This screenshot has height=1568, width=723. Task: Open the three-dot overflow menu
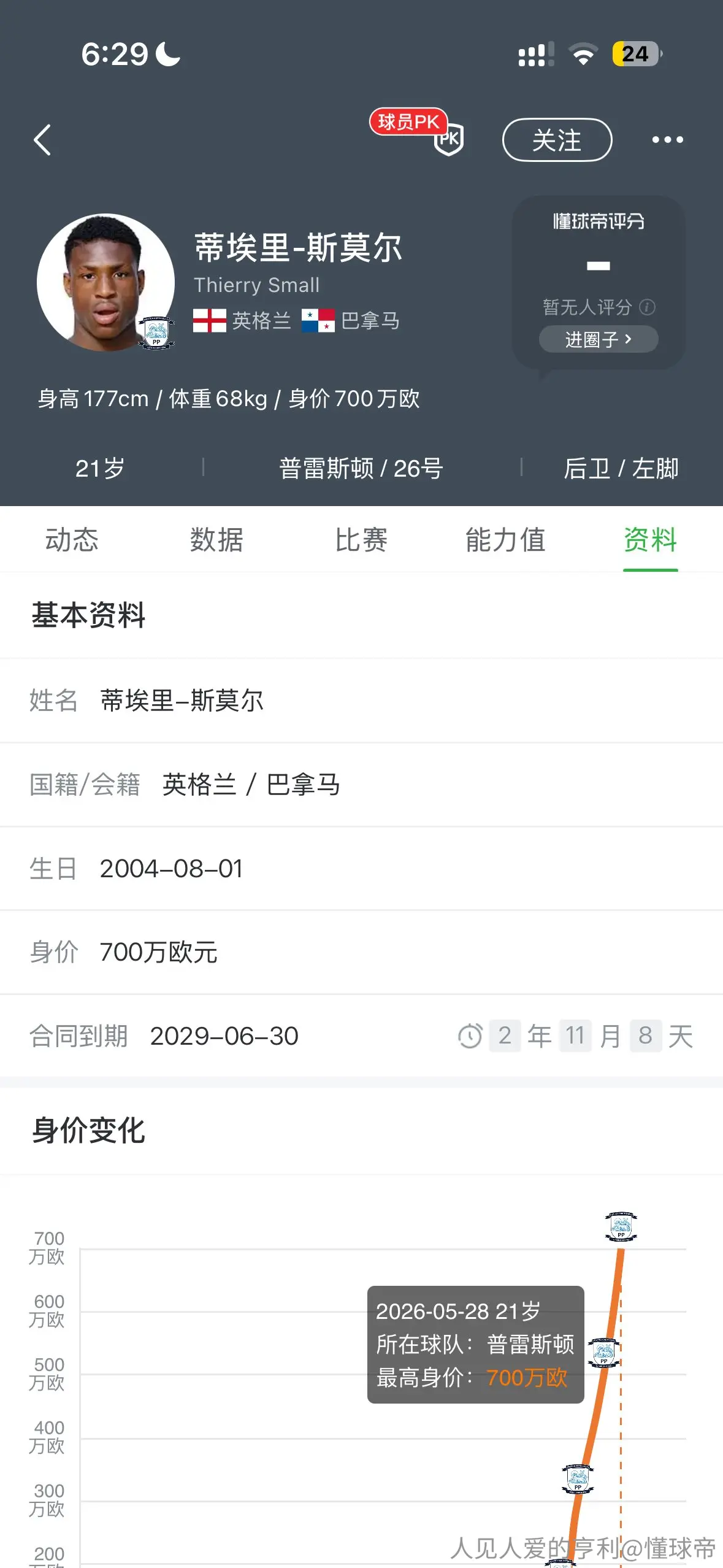click(x=667, y=140)
